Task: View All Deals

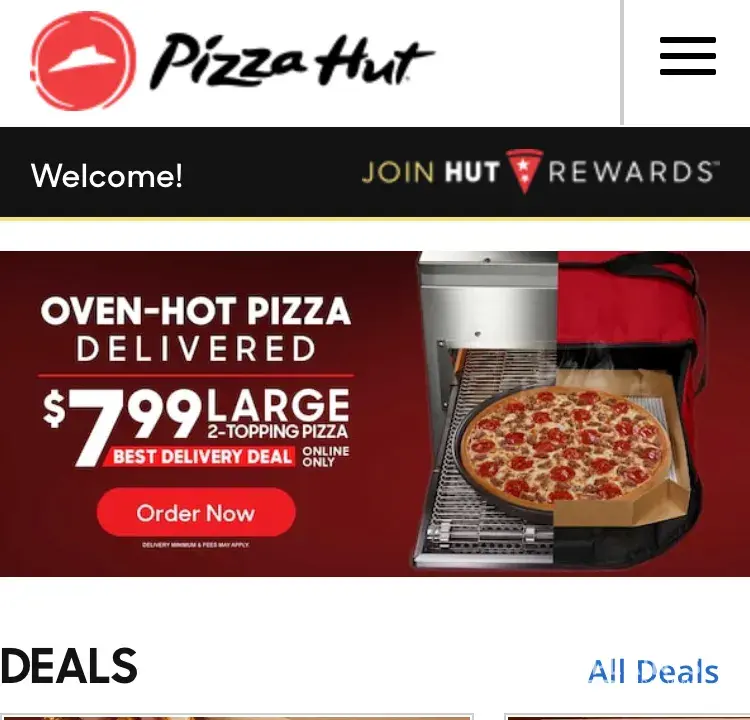Action: (x=653, y=671)
